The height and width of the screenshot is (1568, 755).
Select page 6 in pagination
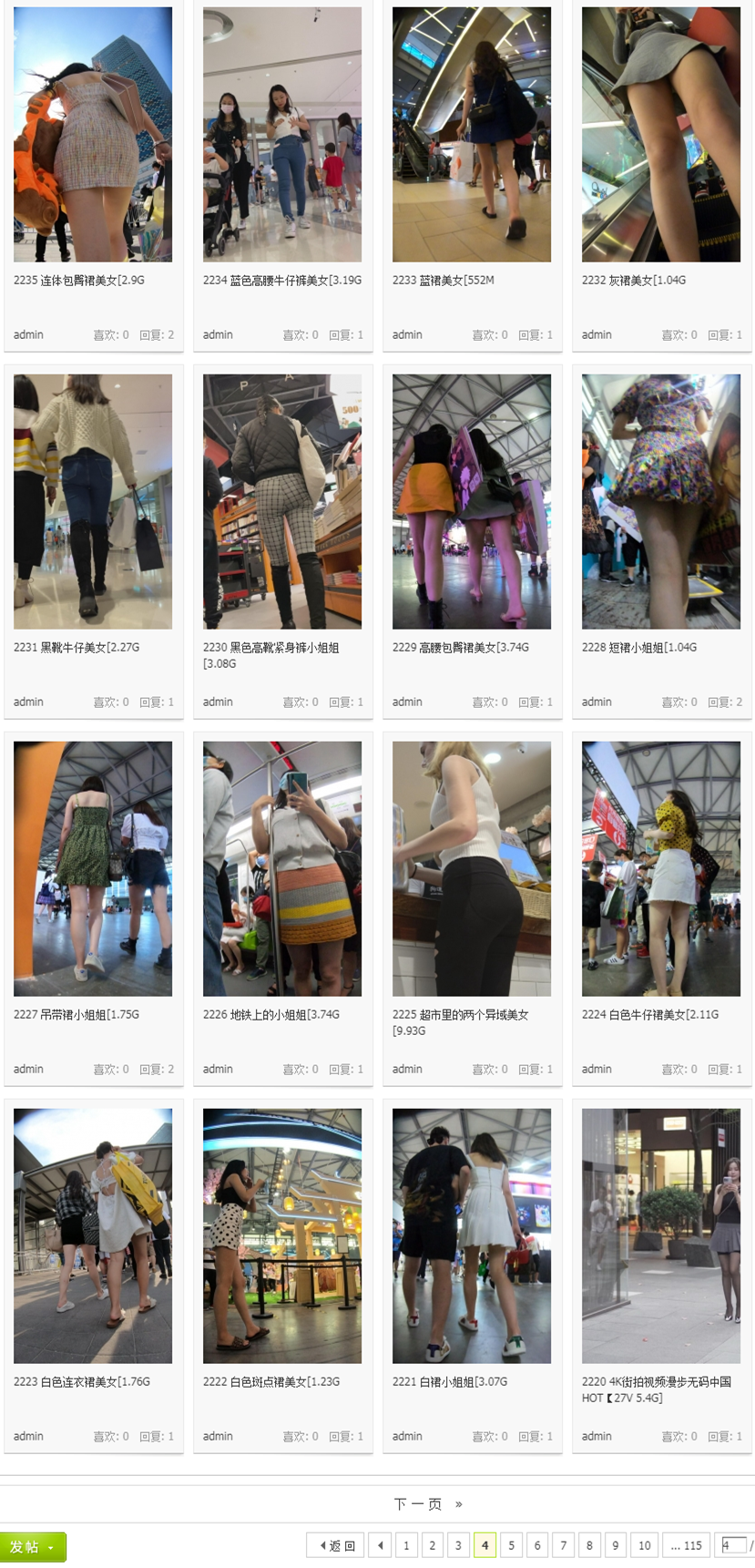click(537, 1545)
